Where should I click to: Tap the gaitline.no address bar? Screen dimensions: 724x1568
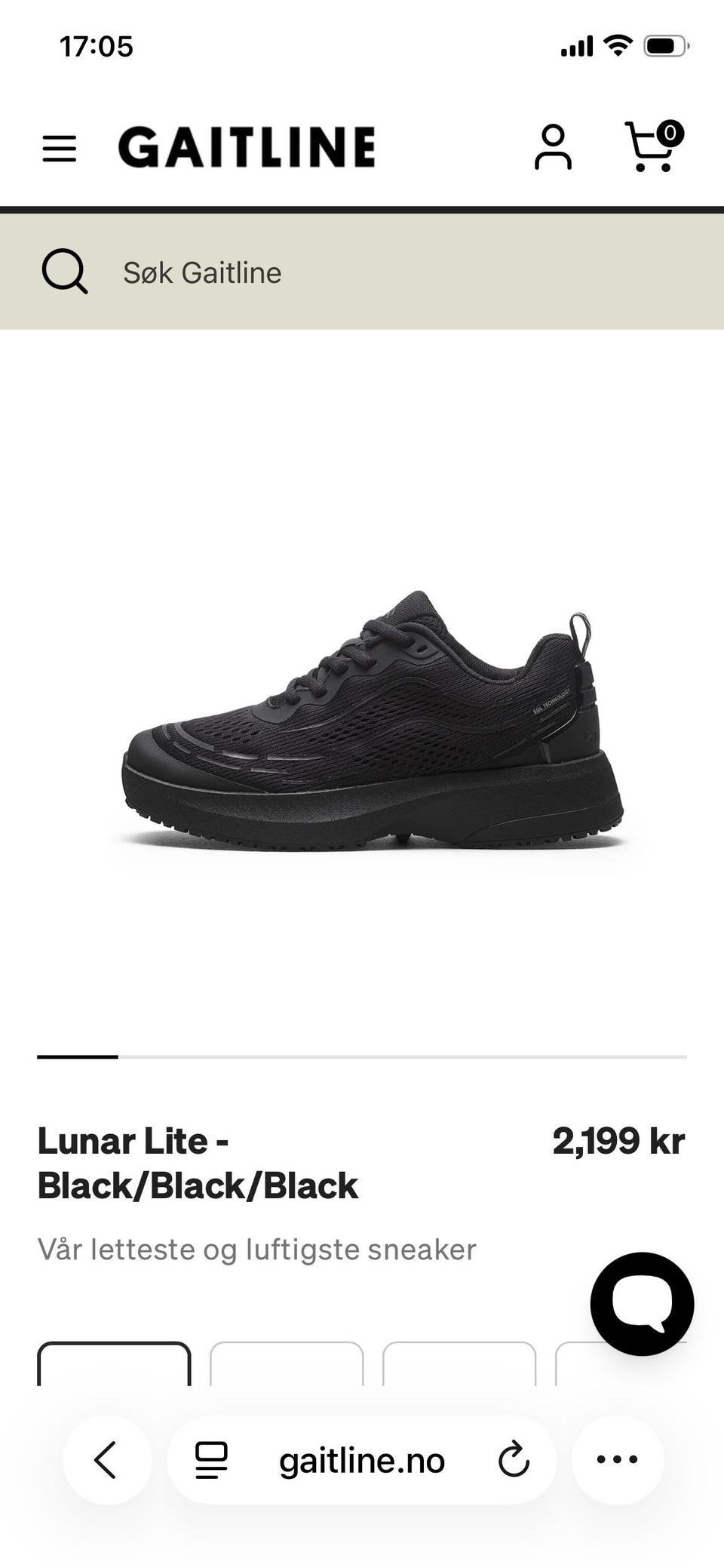pyautogui.click(x=362, y=1461)
